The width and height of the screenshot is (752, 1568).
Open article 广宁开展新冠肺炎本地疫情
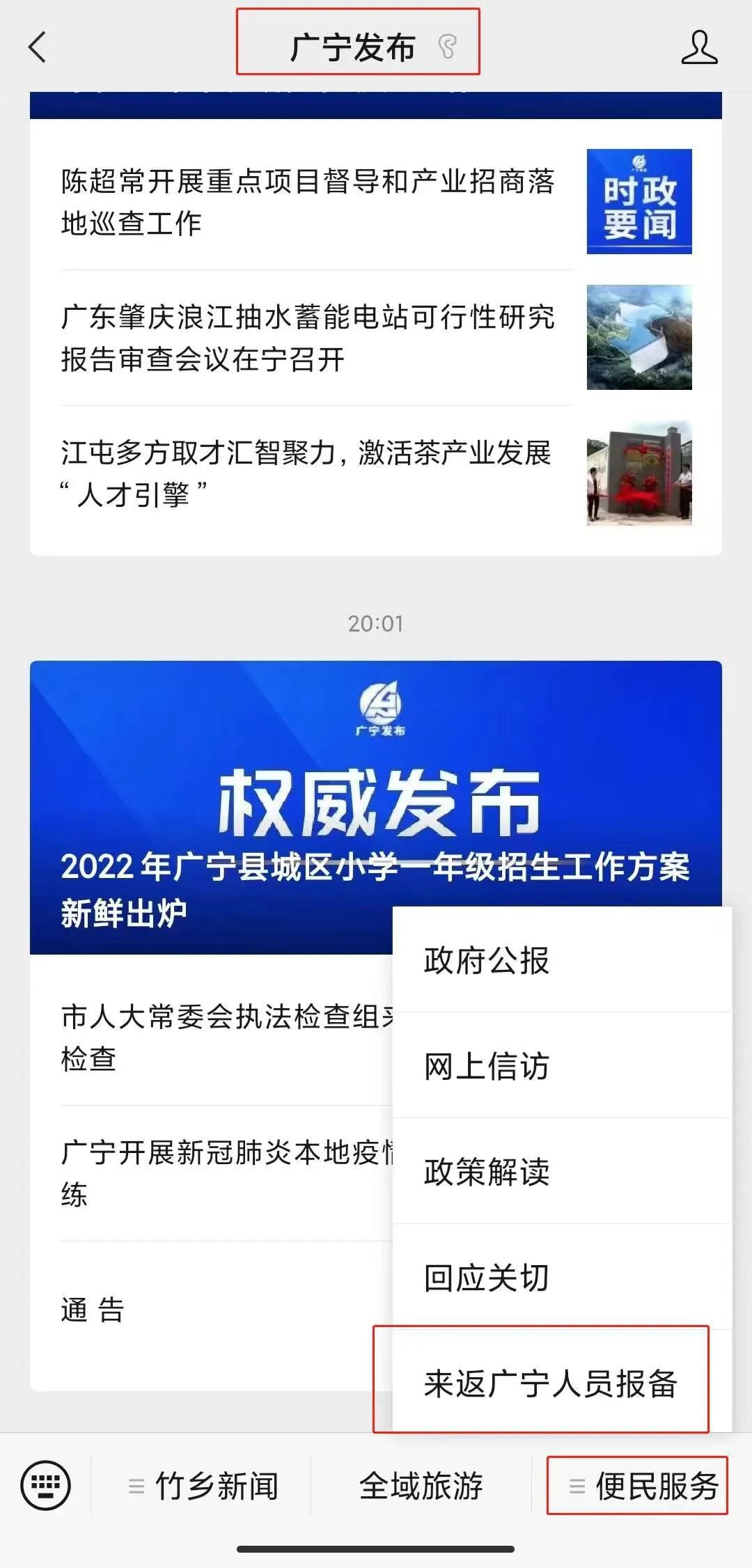pos(223,1173)
